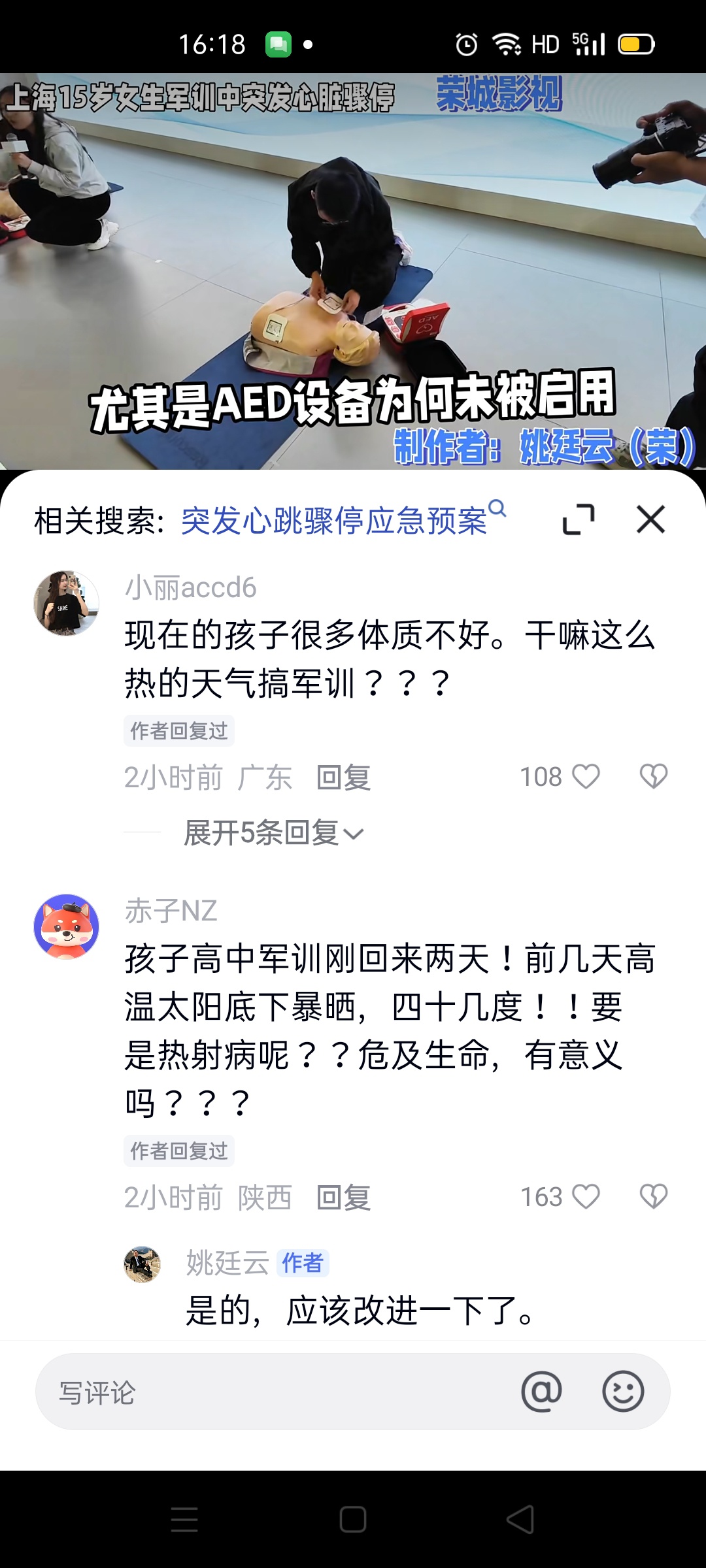The image size is (706, 1568).
Task: Open 赤子NZ's profile avatar
Action: coord(66,926)
